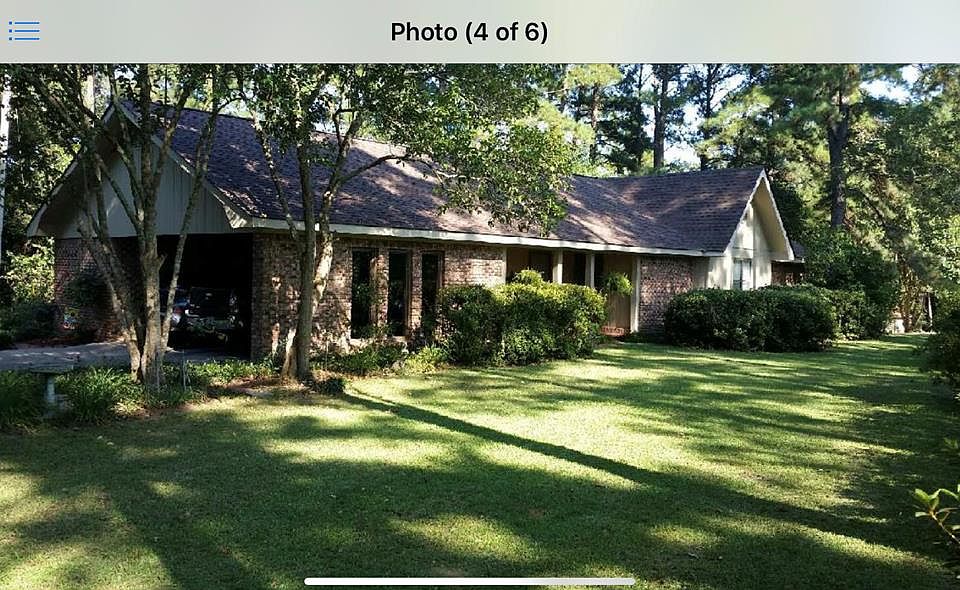The height and width of the screenshot is (590, 960).
Task: Open the photo list menu icon
Action: click(x=24, y=31)
